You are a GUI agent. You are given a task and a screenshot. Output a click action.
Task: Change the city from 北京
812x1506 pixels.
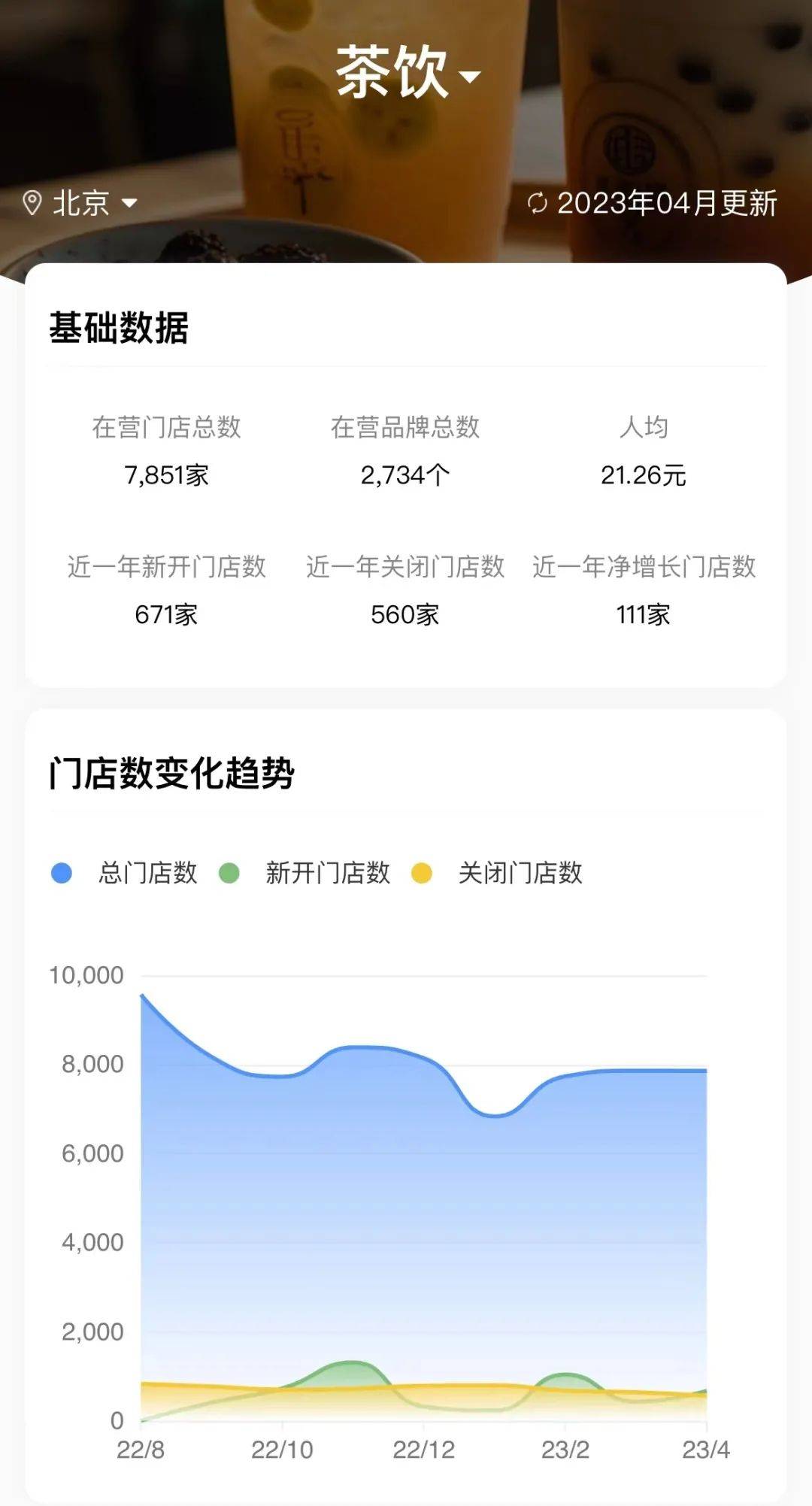(81, 203)
